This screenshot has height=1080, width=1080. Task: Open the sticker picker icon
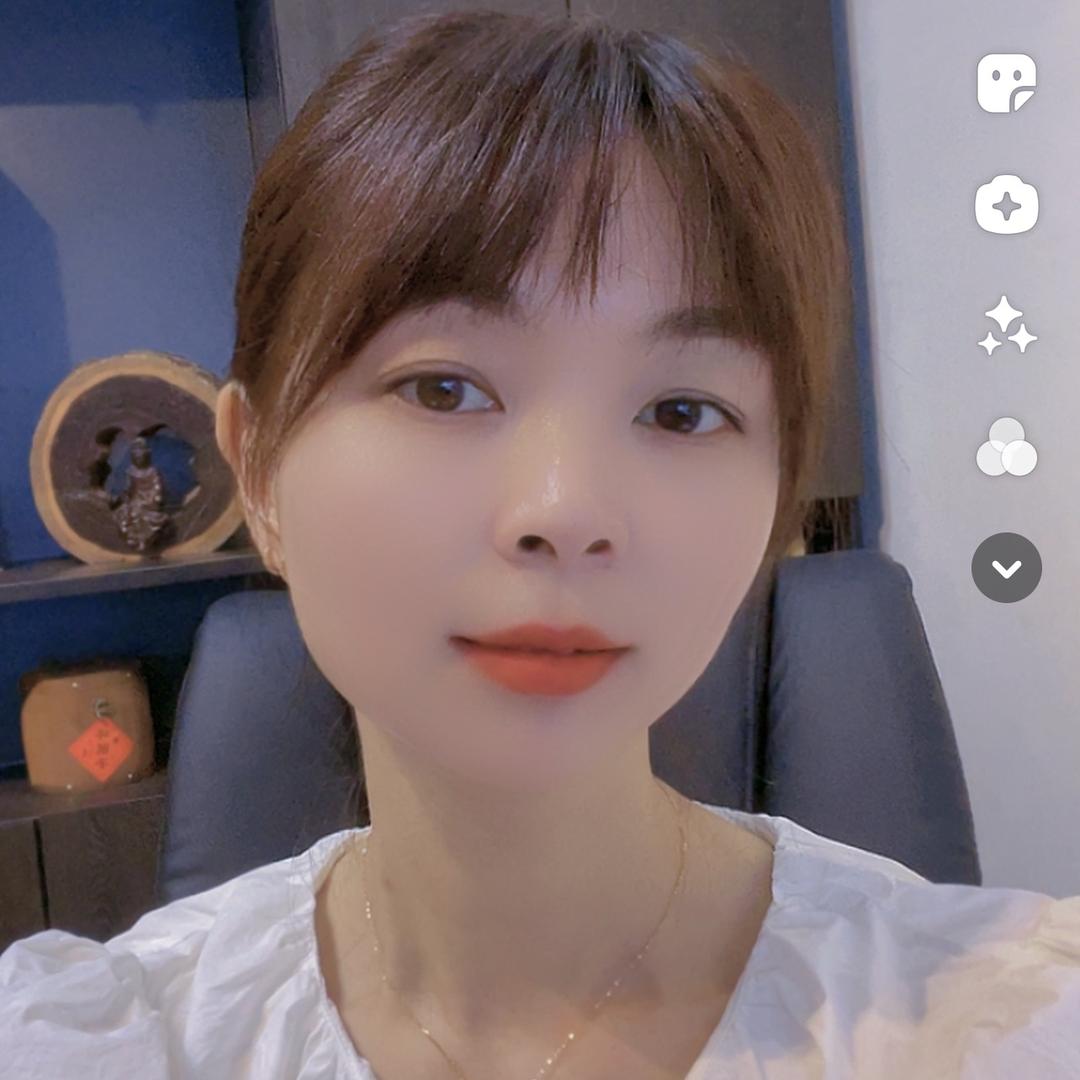[x=1006, y=83]
